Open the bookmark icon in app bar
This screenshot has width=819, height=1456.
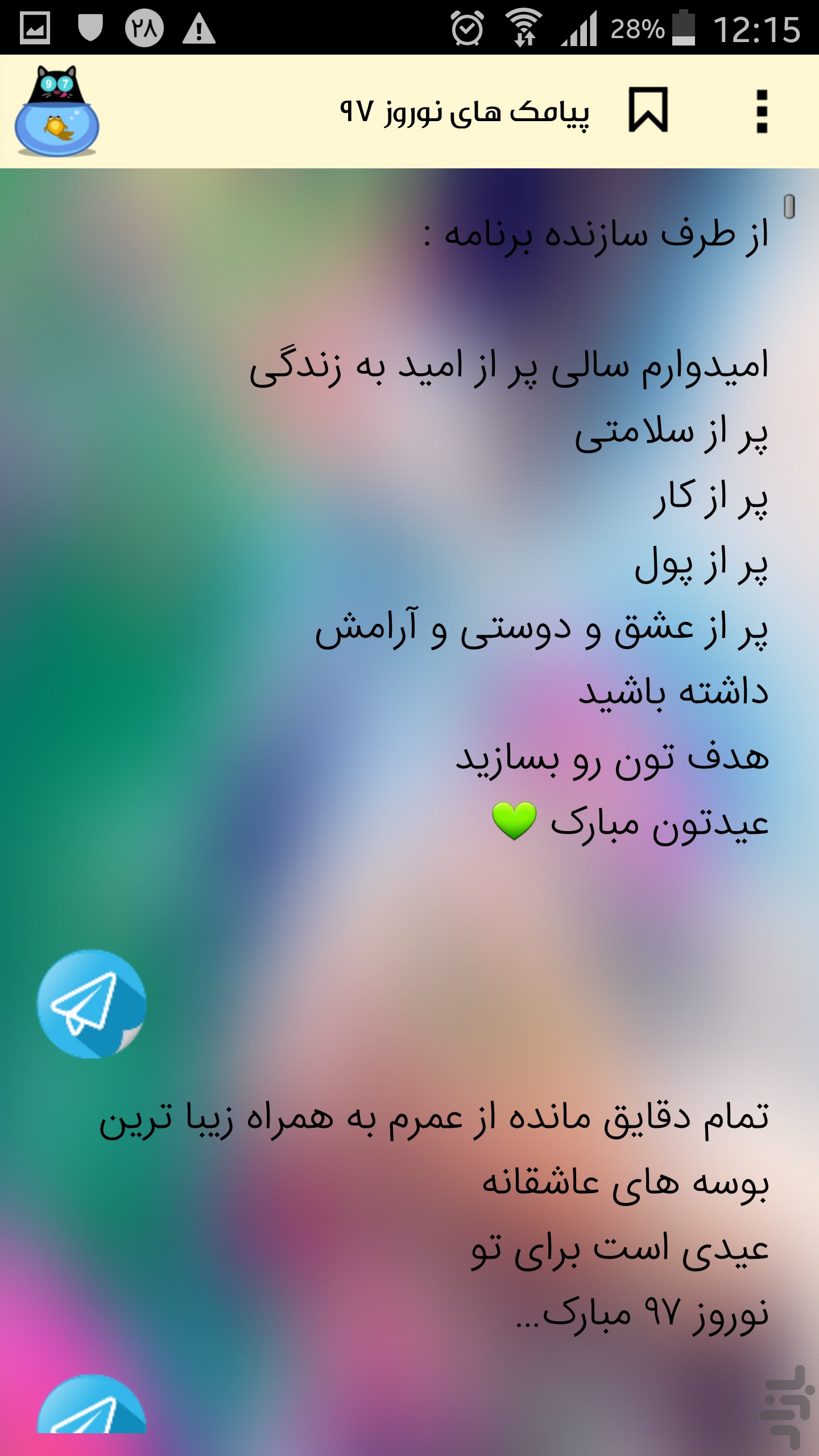point(648,110)
